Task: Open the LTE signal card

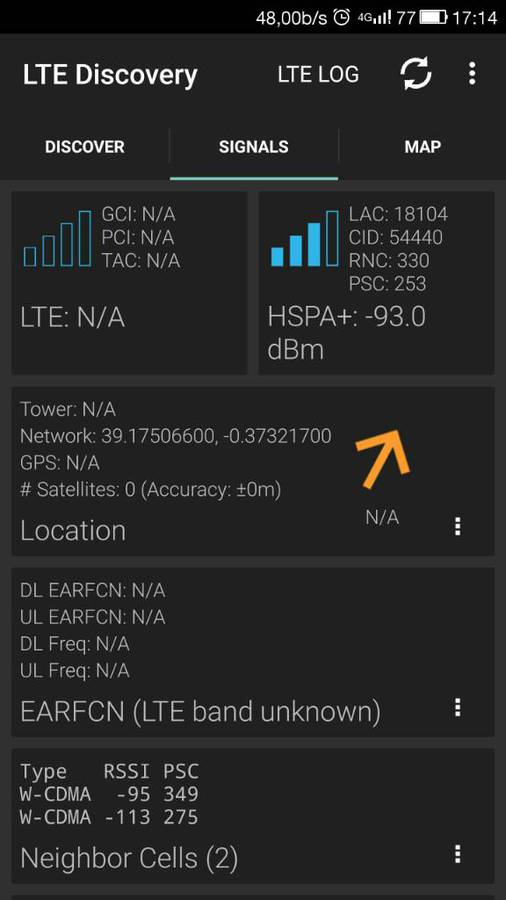Action: coord(130,283)
